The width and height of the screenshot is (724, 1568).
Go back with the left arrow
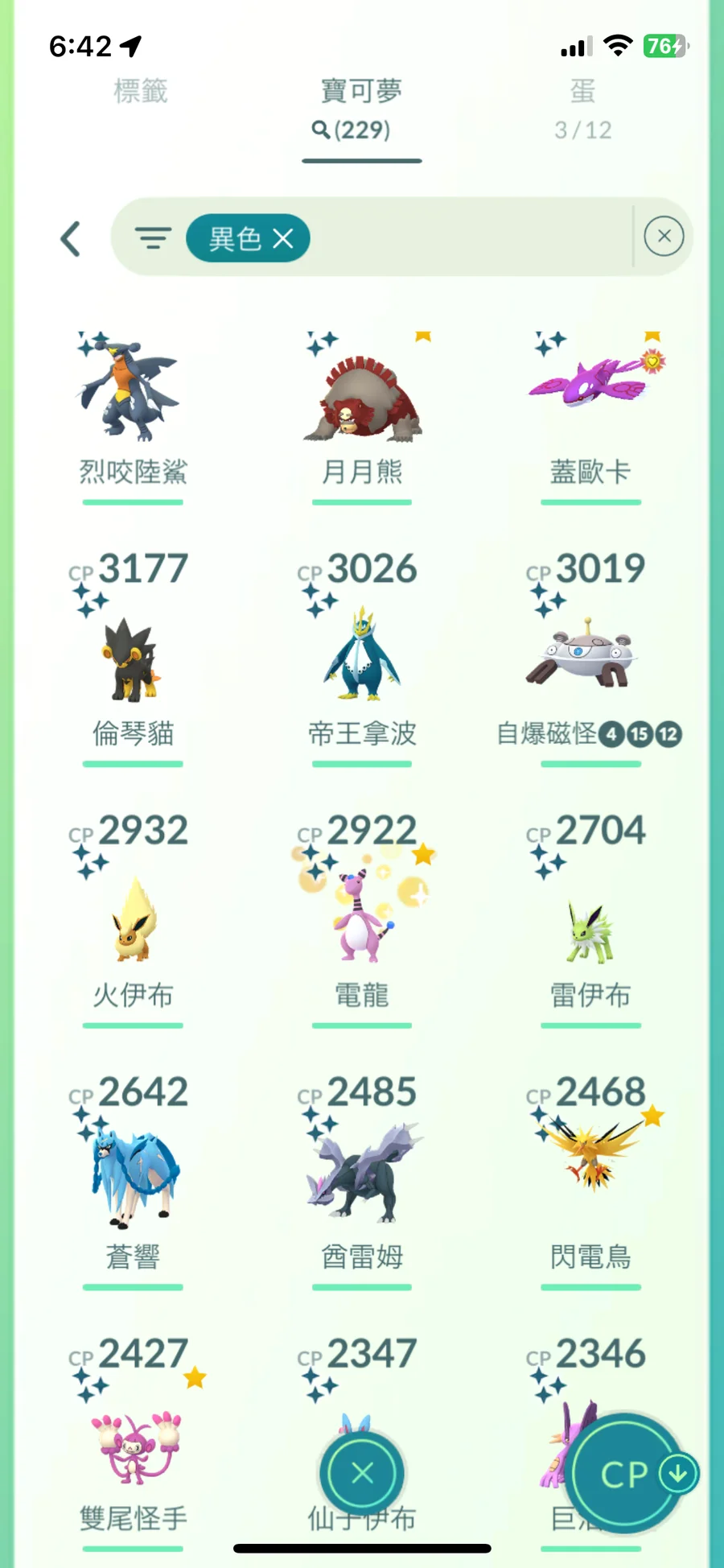coord(71,239)
